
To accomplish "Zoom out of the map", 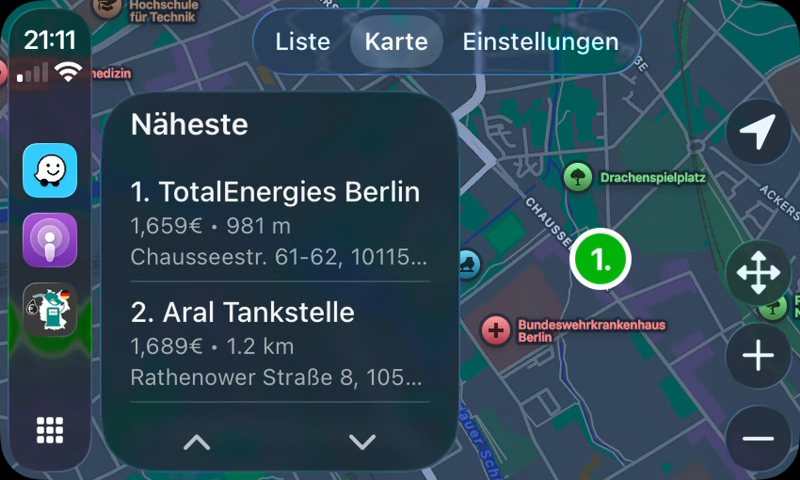I will pyautogui.click(x=758, y=438).
